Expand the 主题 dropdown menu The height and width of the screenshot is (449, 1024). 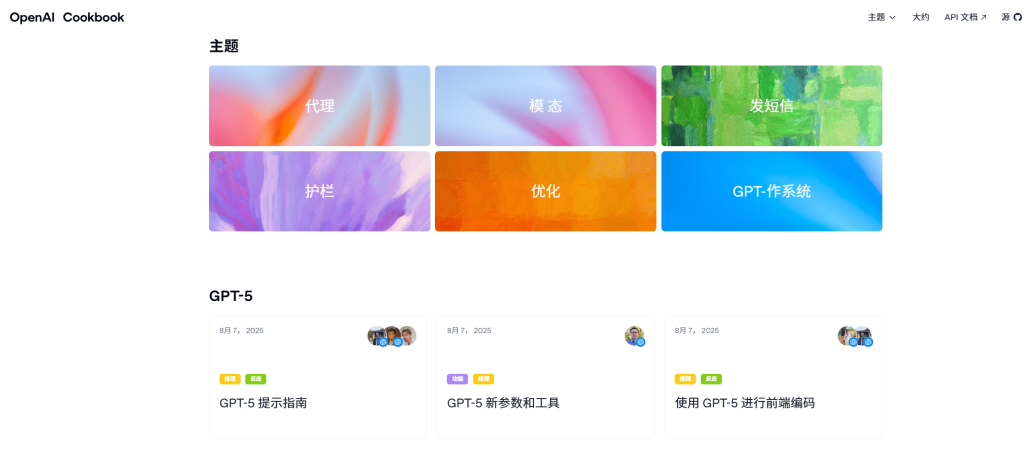[881, 17]
